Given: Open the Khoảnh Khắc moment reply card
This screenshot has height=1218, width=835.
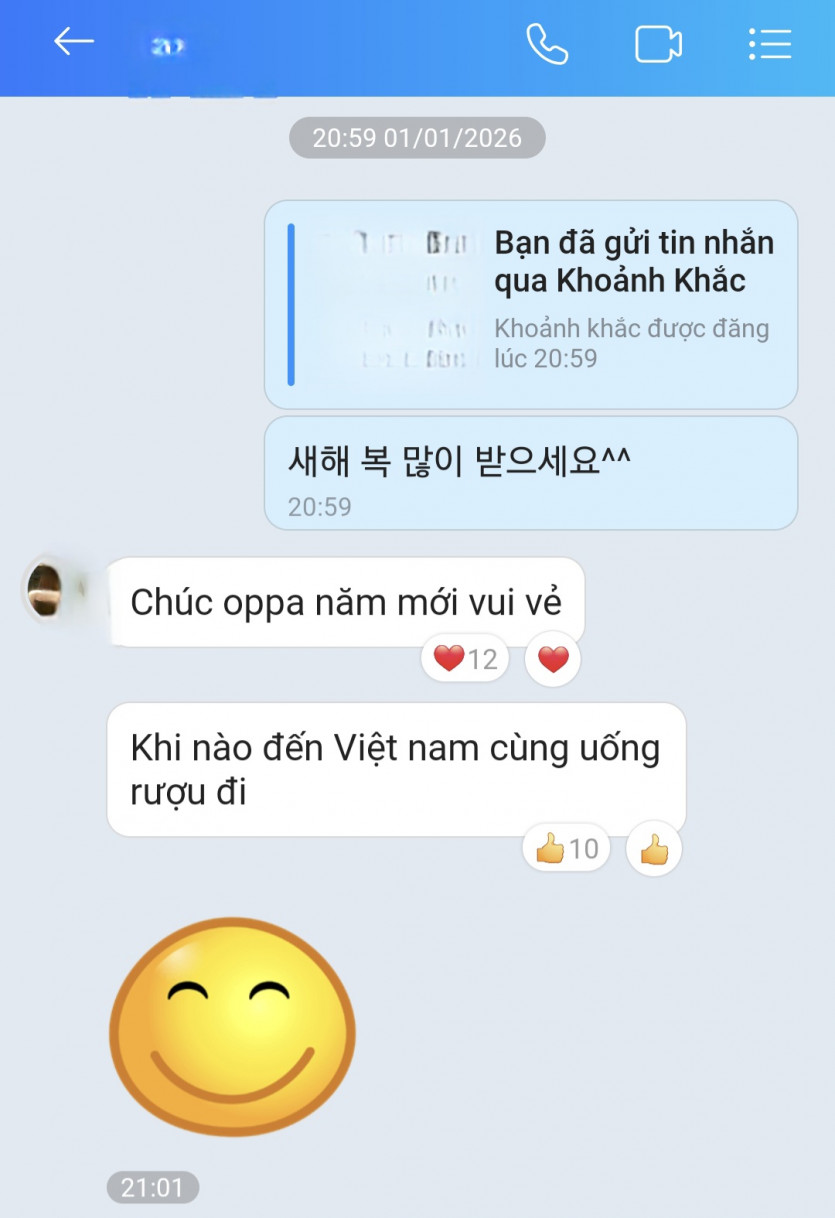Looking at the screenshot, I should [530, 305].
